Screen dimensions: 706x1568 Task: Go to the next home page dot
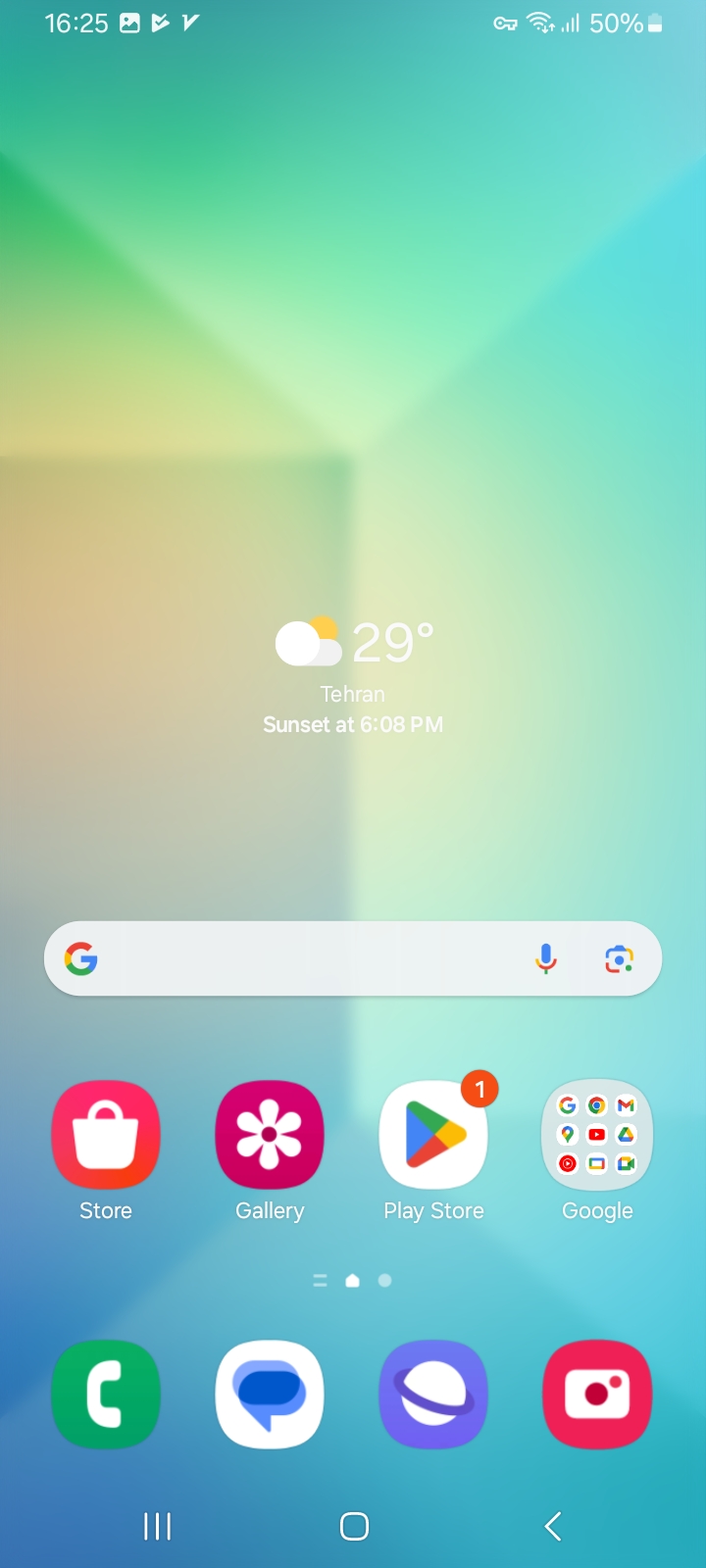pyautogui.click(x=385, y=1280)
